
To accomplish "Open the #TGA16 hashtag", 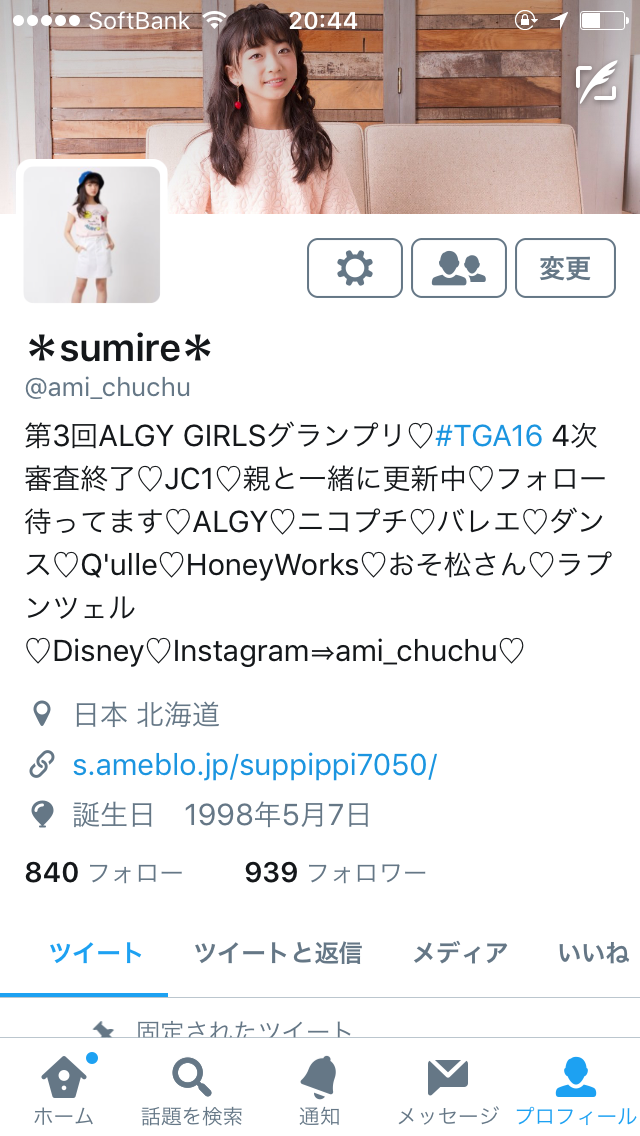I will pos(489,435).
